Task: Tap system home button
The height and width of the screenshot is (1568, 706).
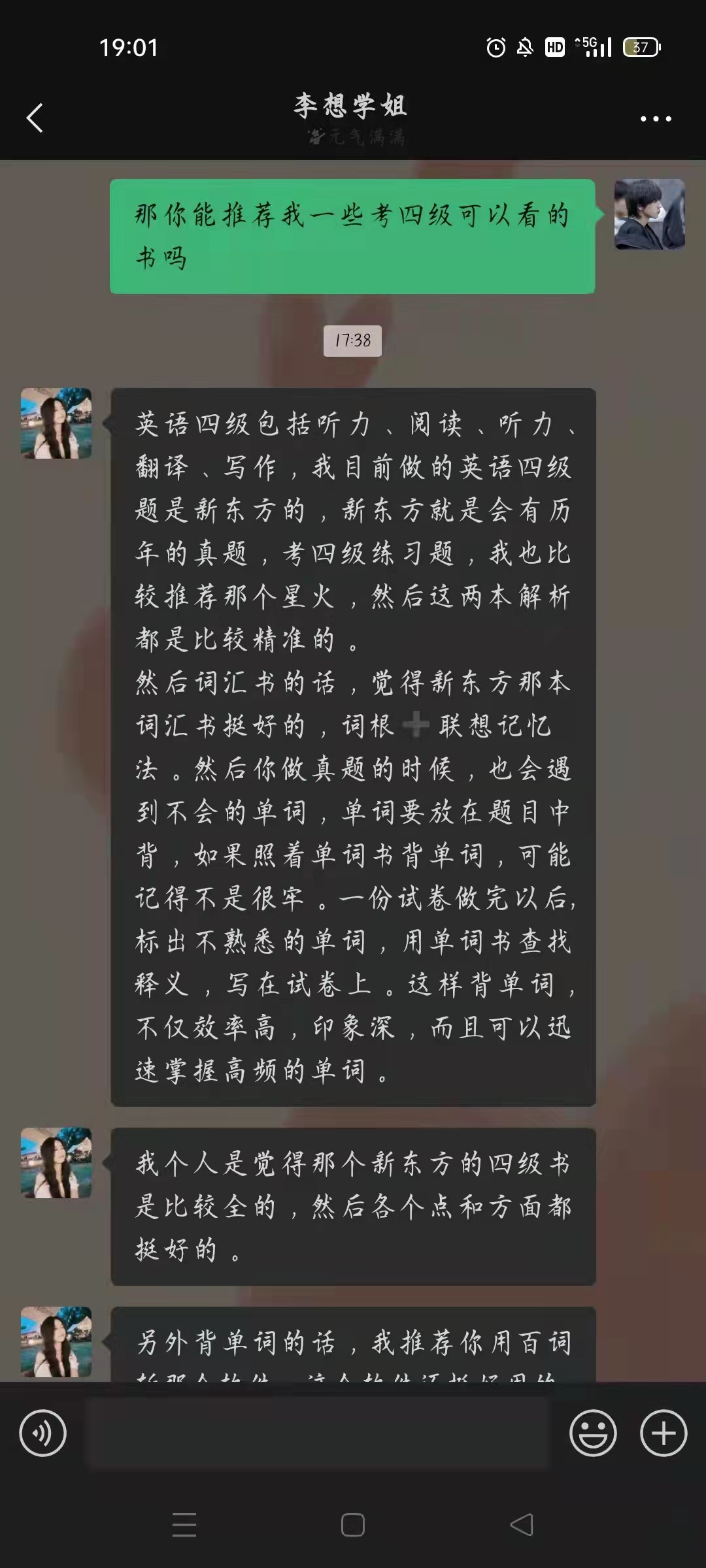Action: click(352, 1525)
